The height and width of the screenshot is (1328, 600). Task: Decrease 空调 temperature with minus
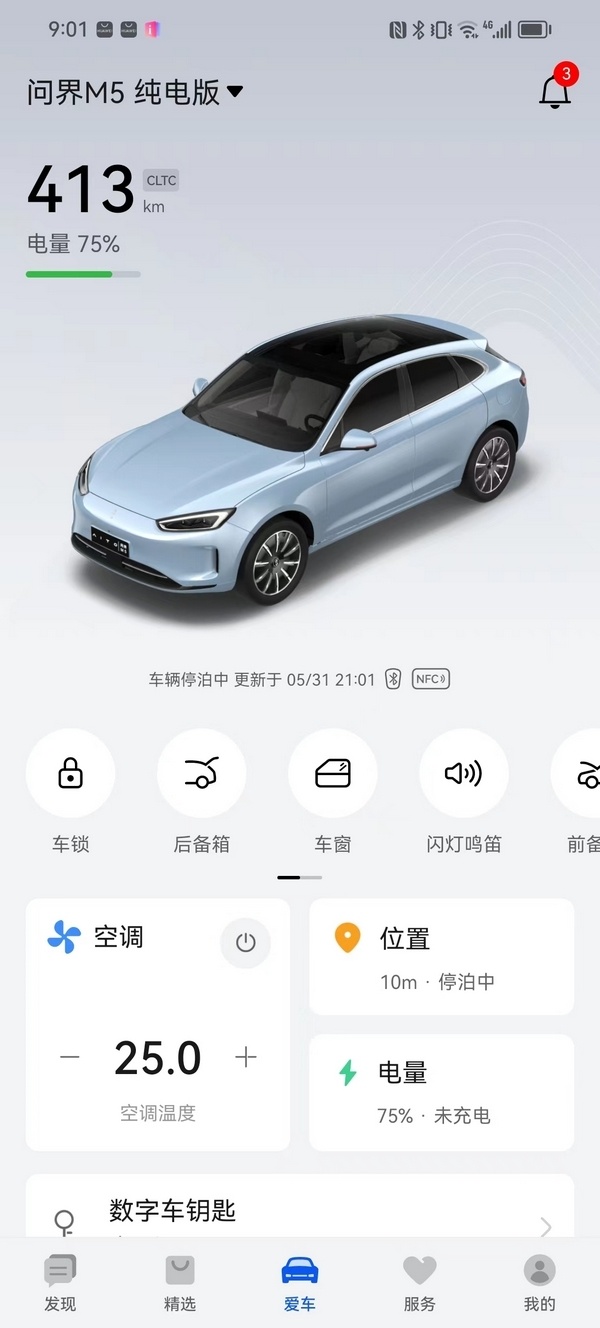[70, 1057]
